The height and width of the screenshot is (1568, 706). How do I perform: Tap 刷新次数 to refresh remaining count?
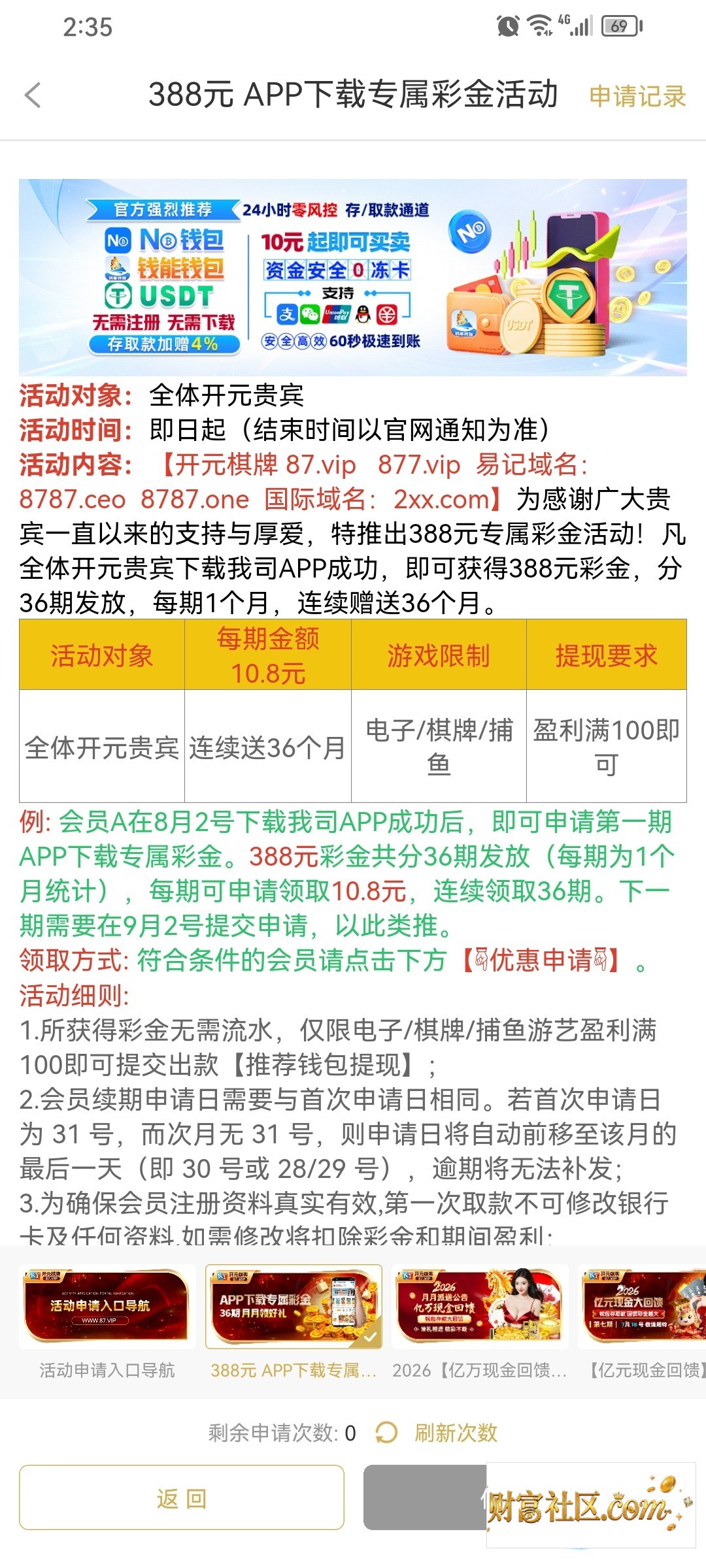tap(456, 1433)
